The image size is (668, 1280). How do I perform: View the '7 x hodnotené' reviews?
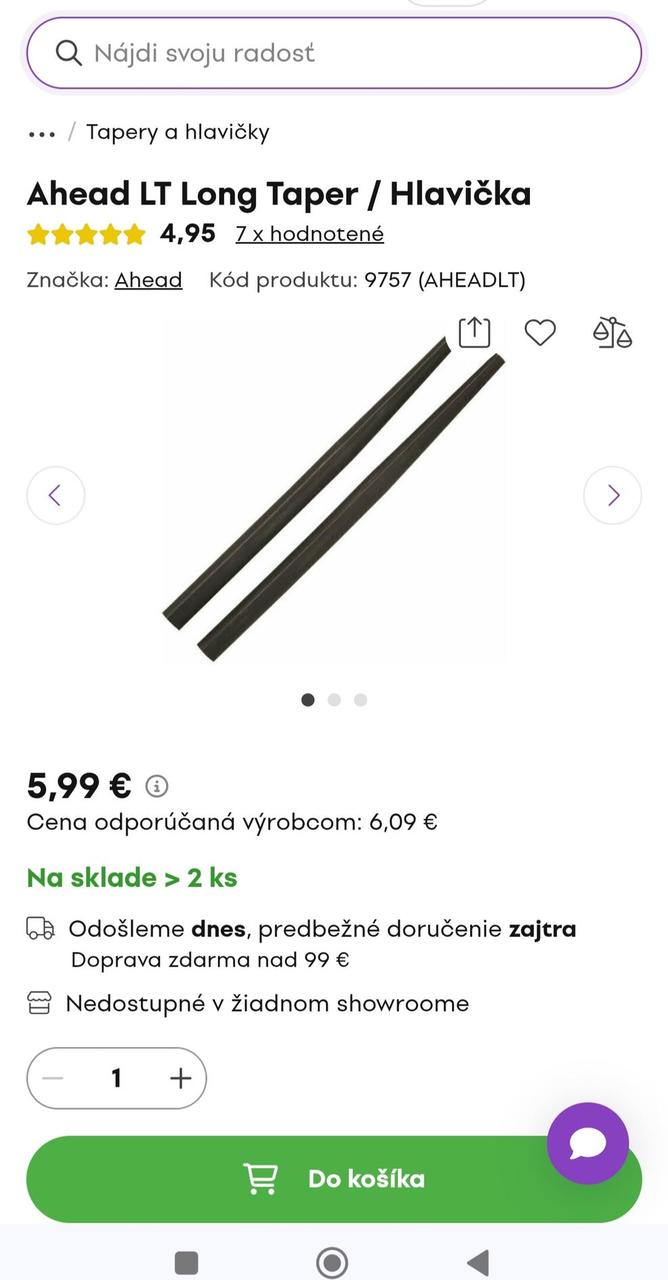pos(309,234)
